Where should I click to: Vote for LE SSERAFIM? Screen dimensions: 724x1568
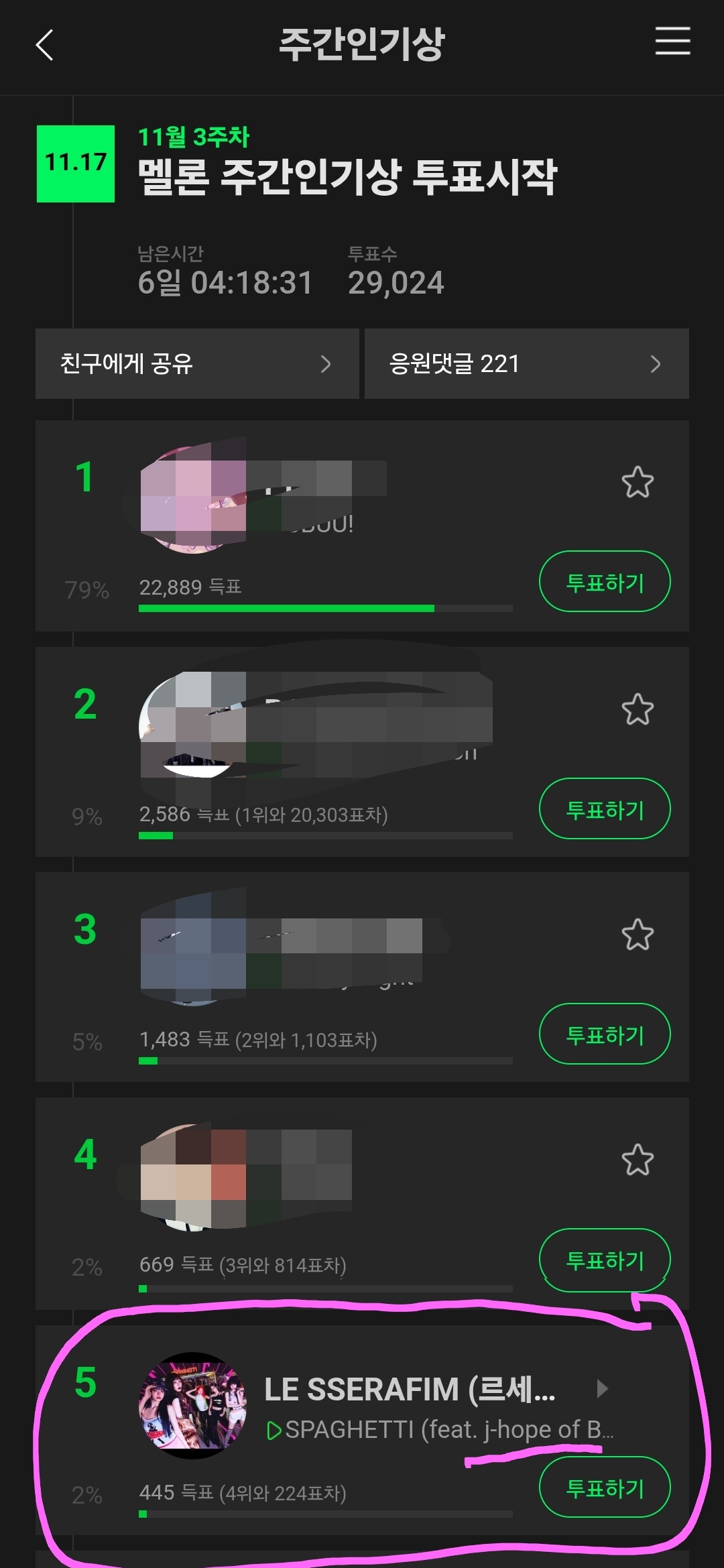[604, 1488]
